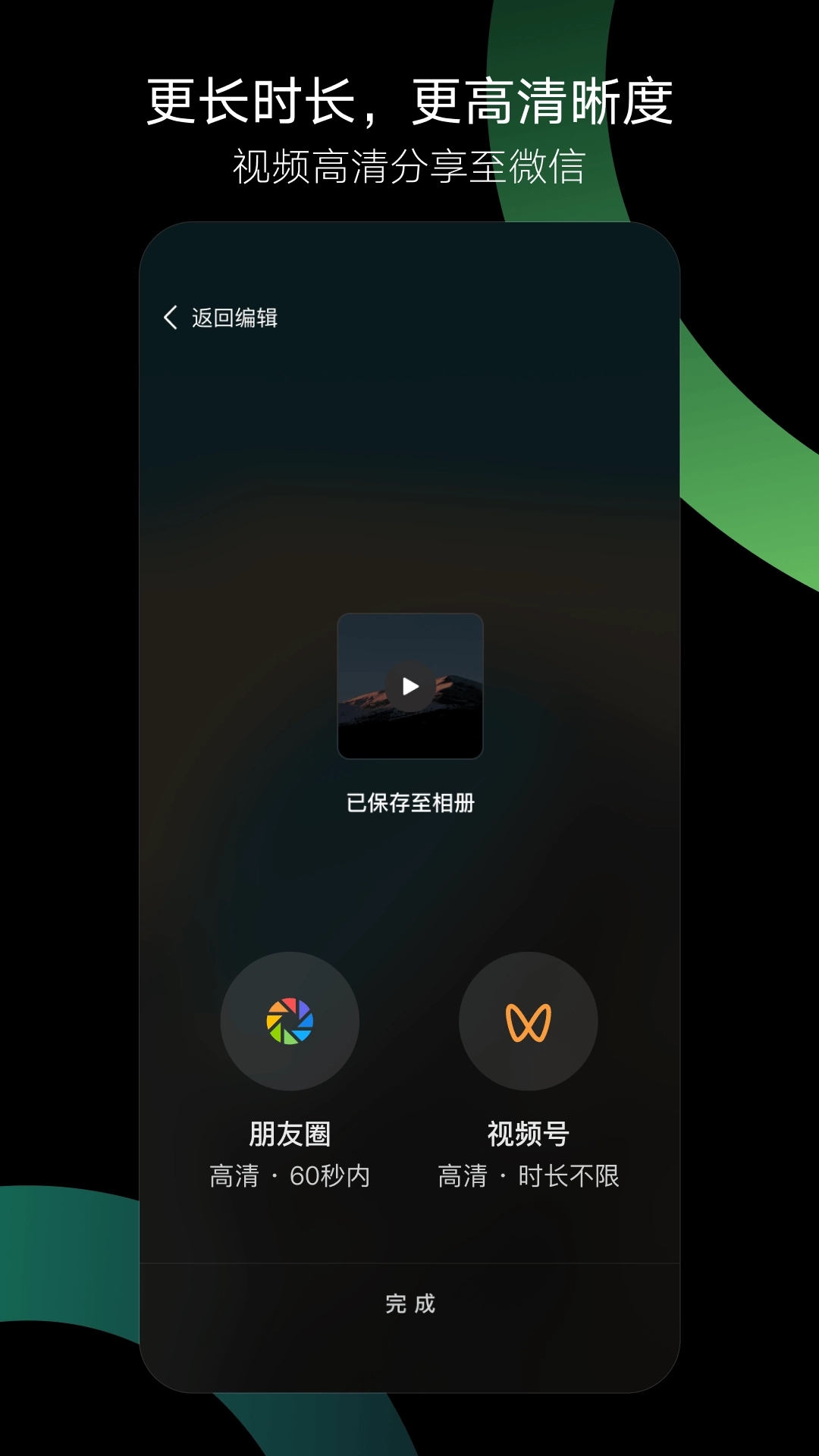The image size is (819, 1456).
Task: Start video playback with the play button
Action: 410,685
